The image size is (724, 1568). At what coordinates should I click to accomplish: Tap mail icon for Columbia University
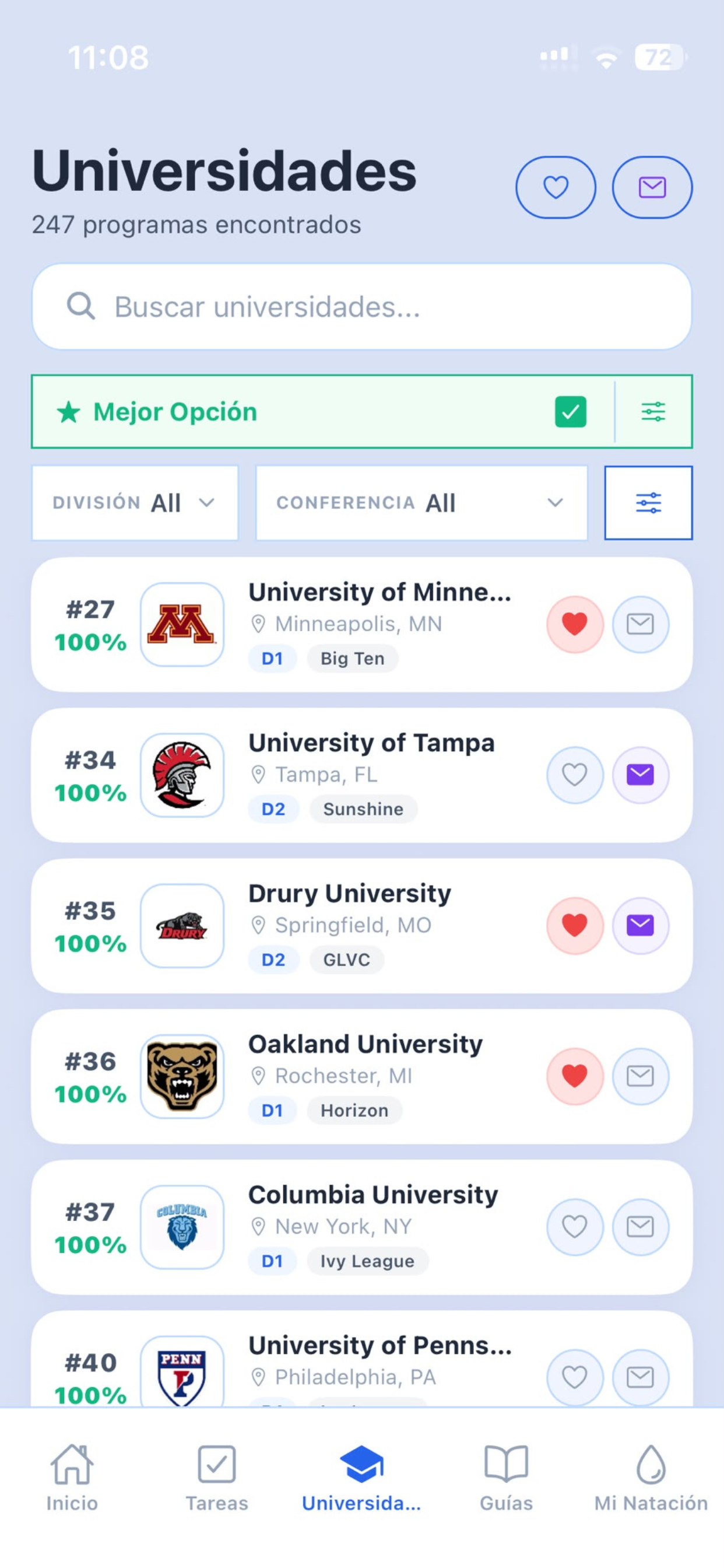(640, 1227)
